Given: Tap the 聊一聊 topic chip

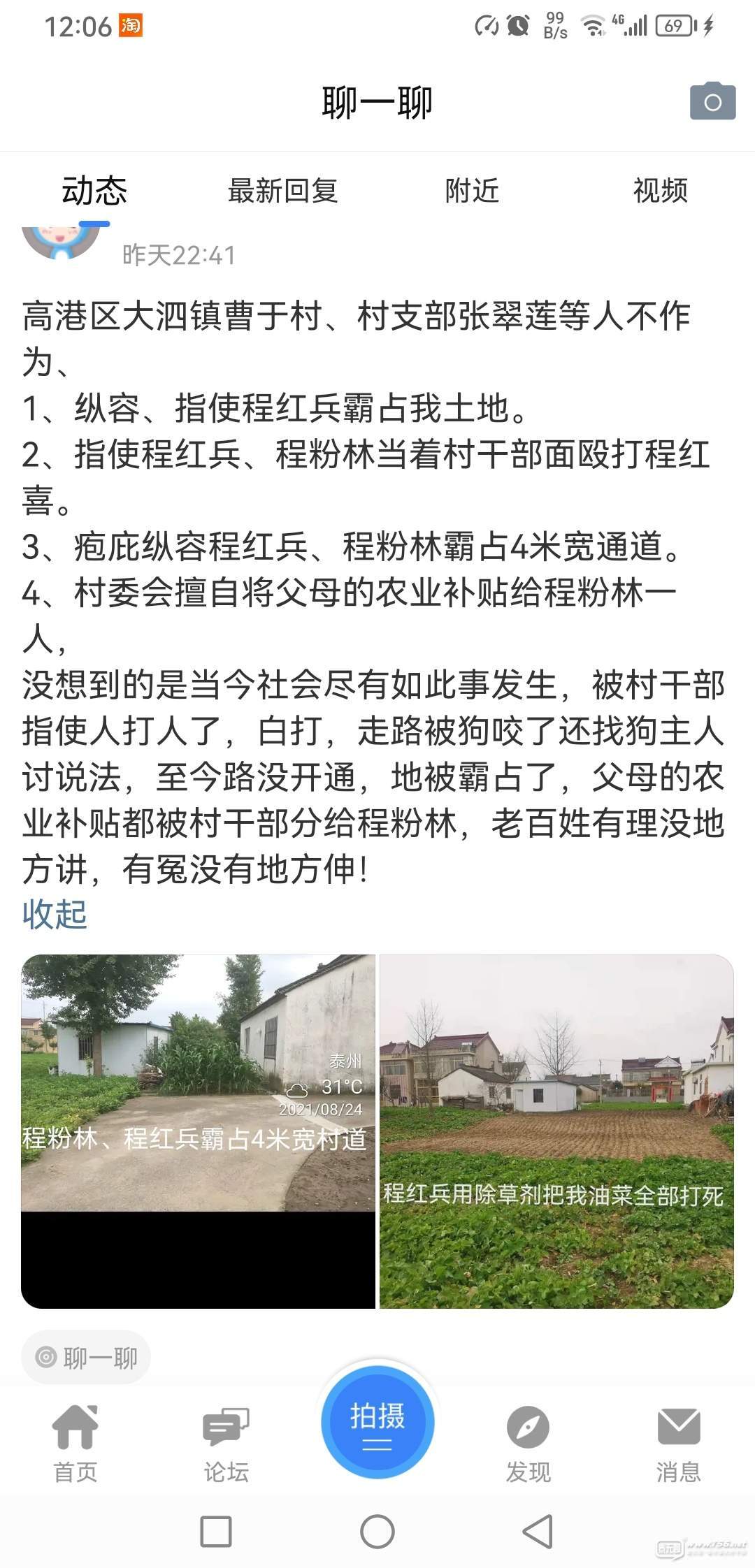Looking at the screenshot, I should point(86,1357).
